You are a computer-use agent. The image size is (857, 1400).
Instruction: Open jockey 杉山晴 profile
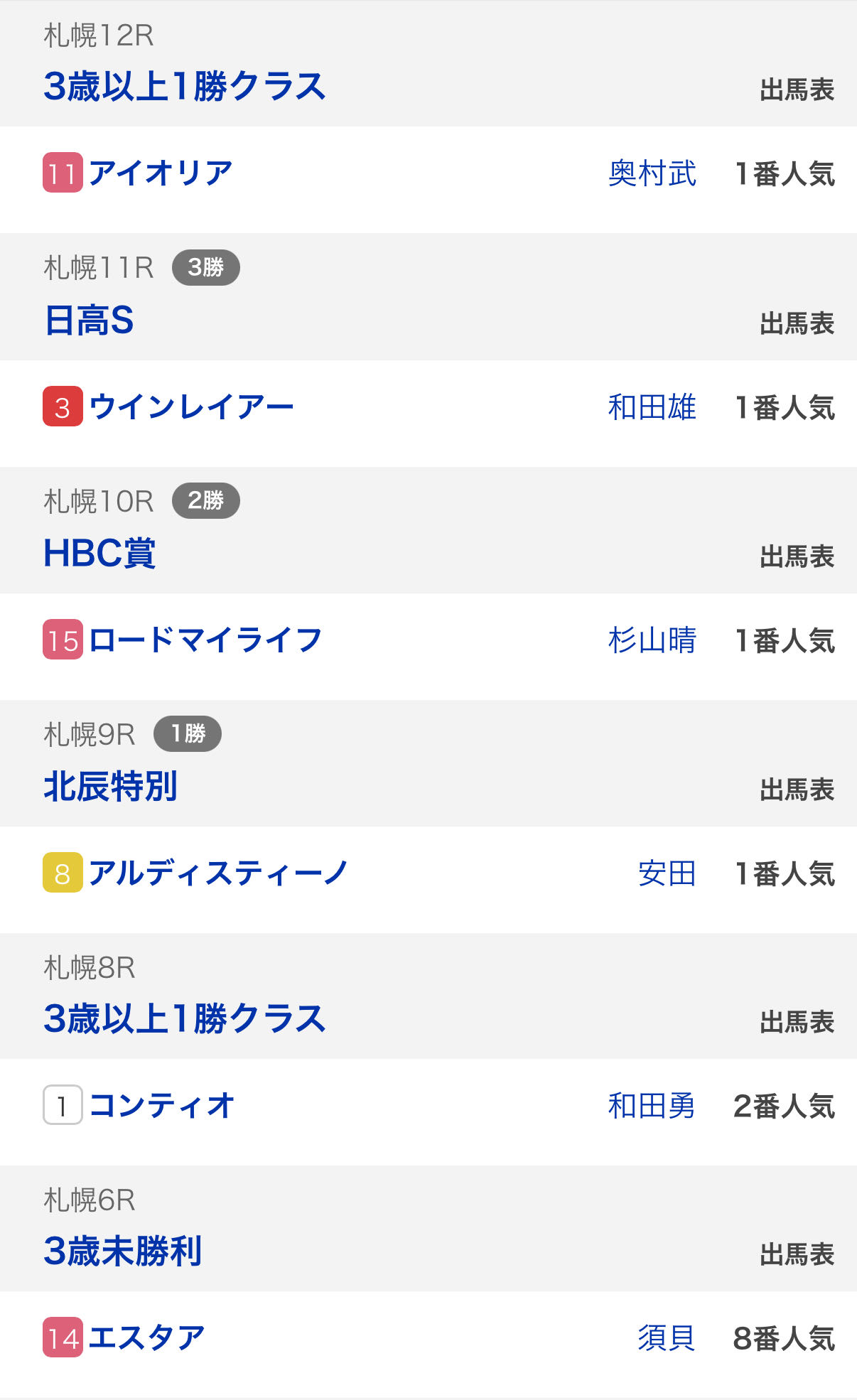pos(652,641)
